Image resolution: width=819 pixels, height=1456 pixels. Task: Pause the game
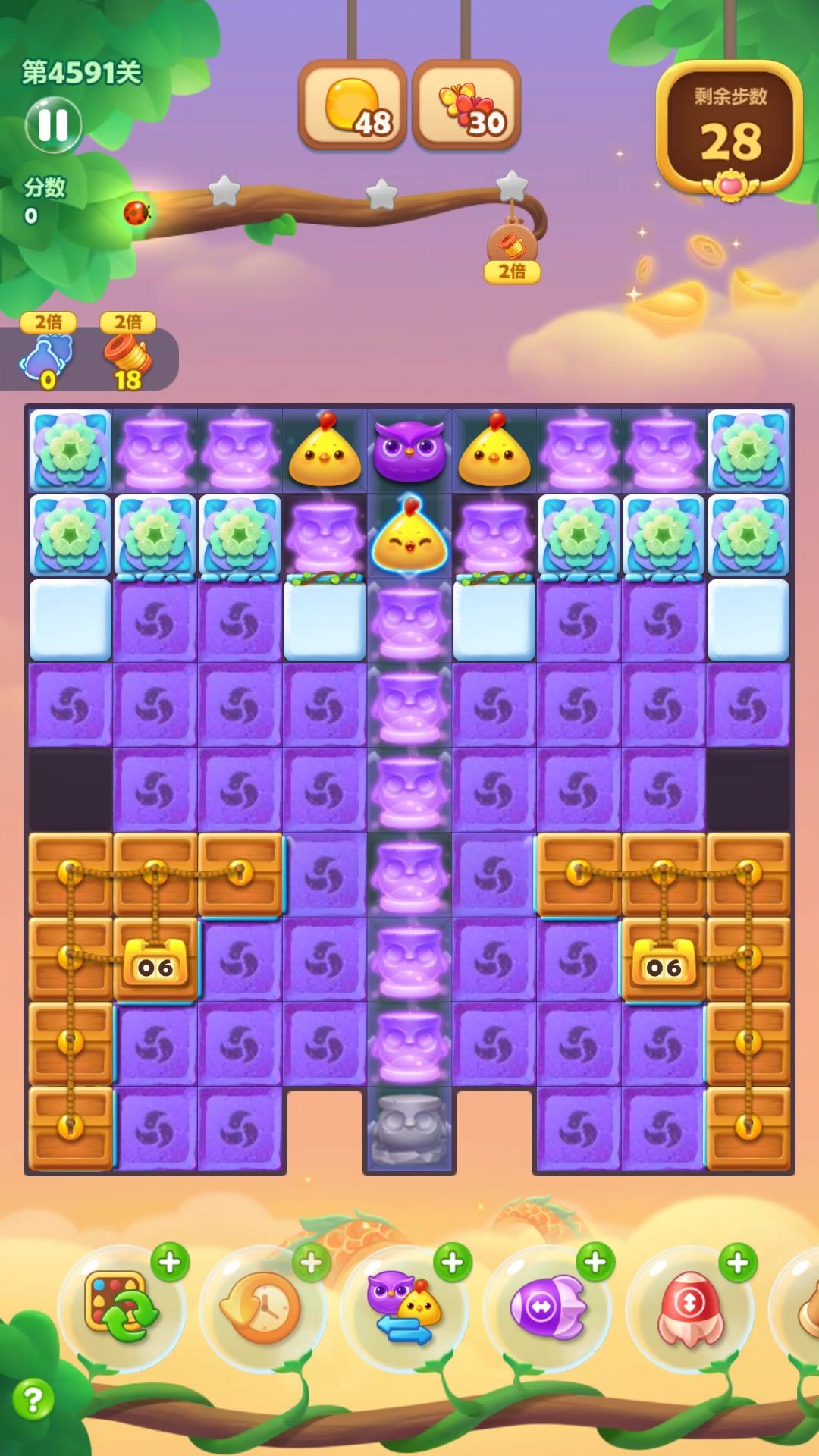tap(53, 125)
